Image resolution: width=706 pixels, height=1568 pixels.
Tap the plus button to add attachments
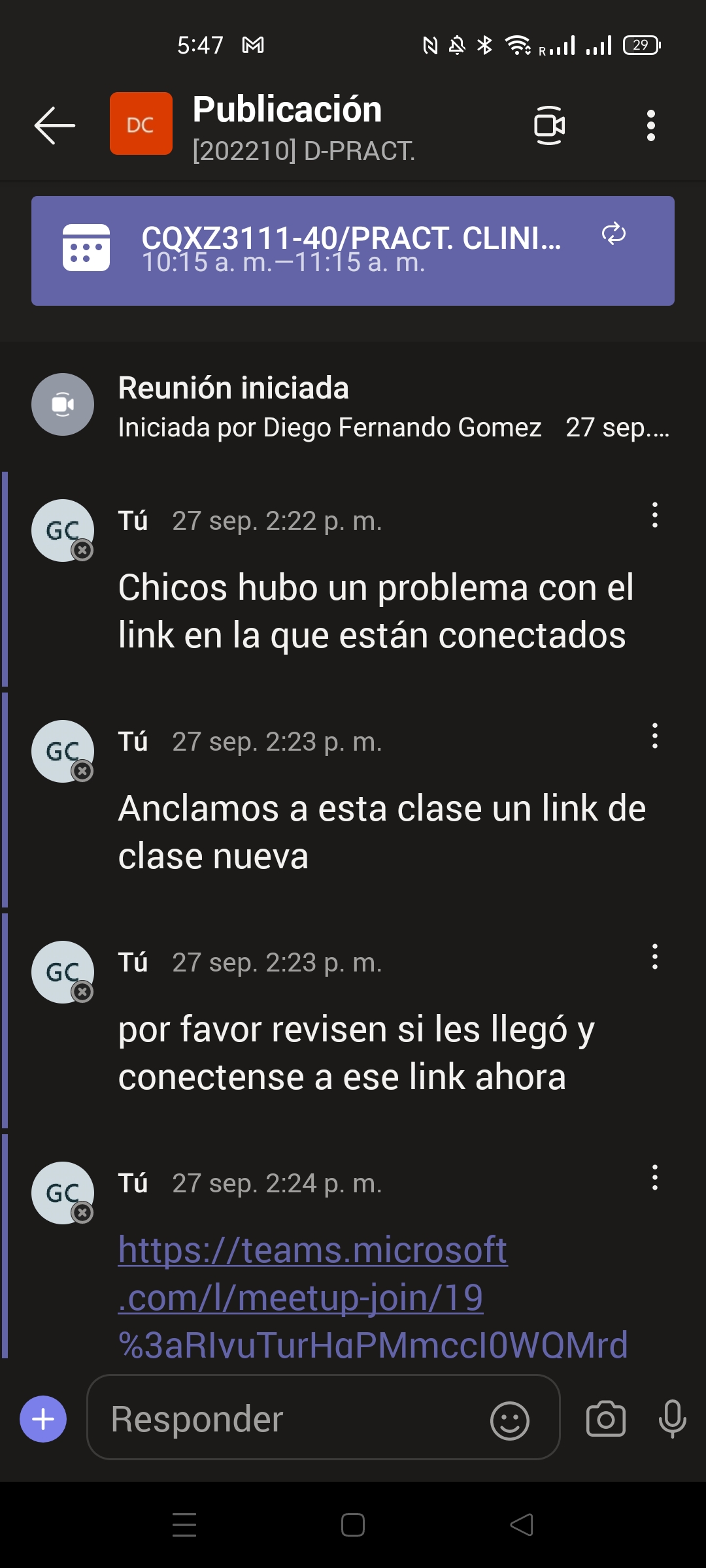point(43,1419)
